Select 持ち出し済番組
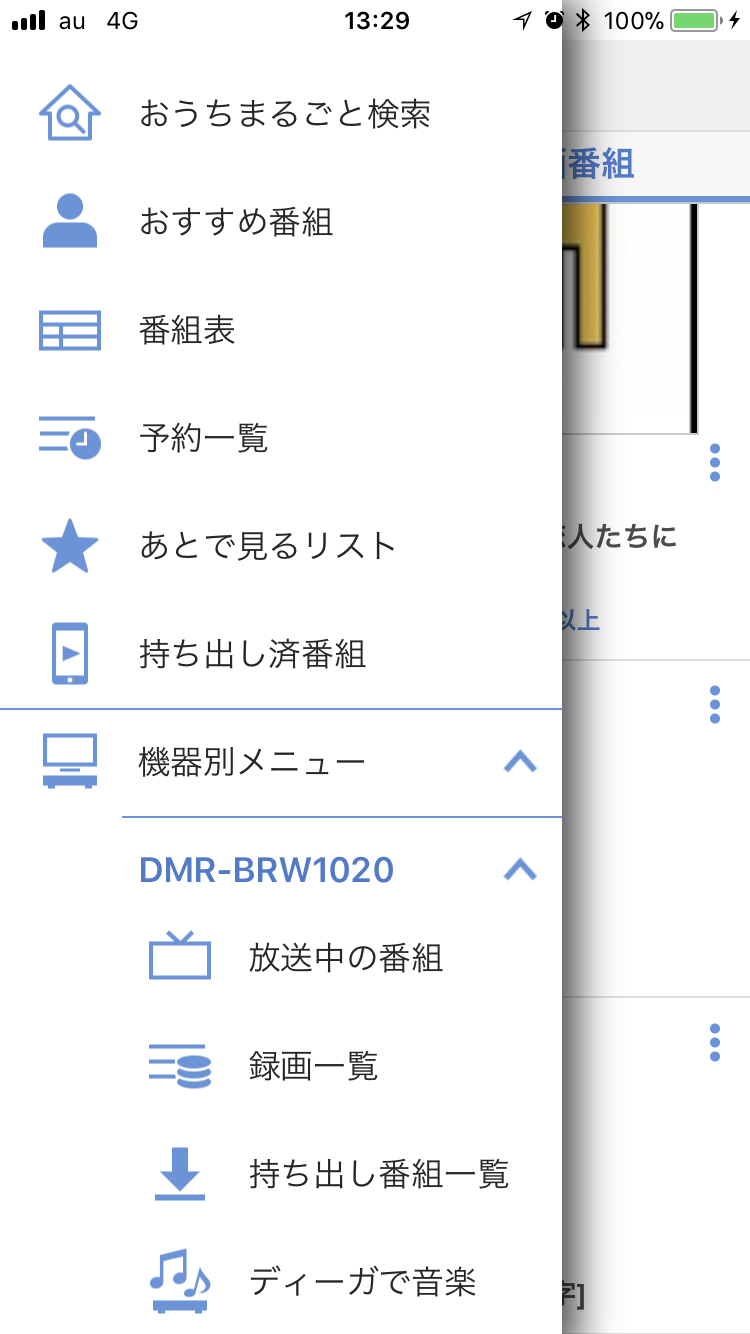 tap(252, 654)
